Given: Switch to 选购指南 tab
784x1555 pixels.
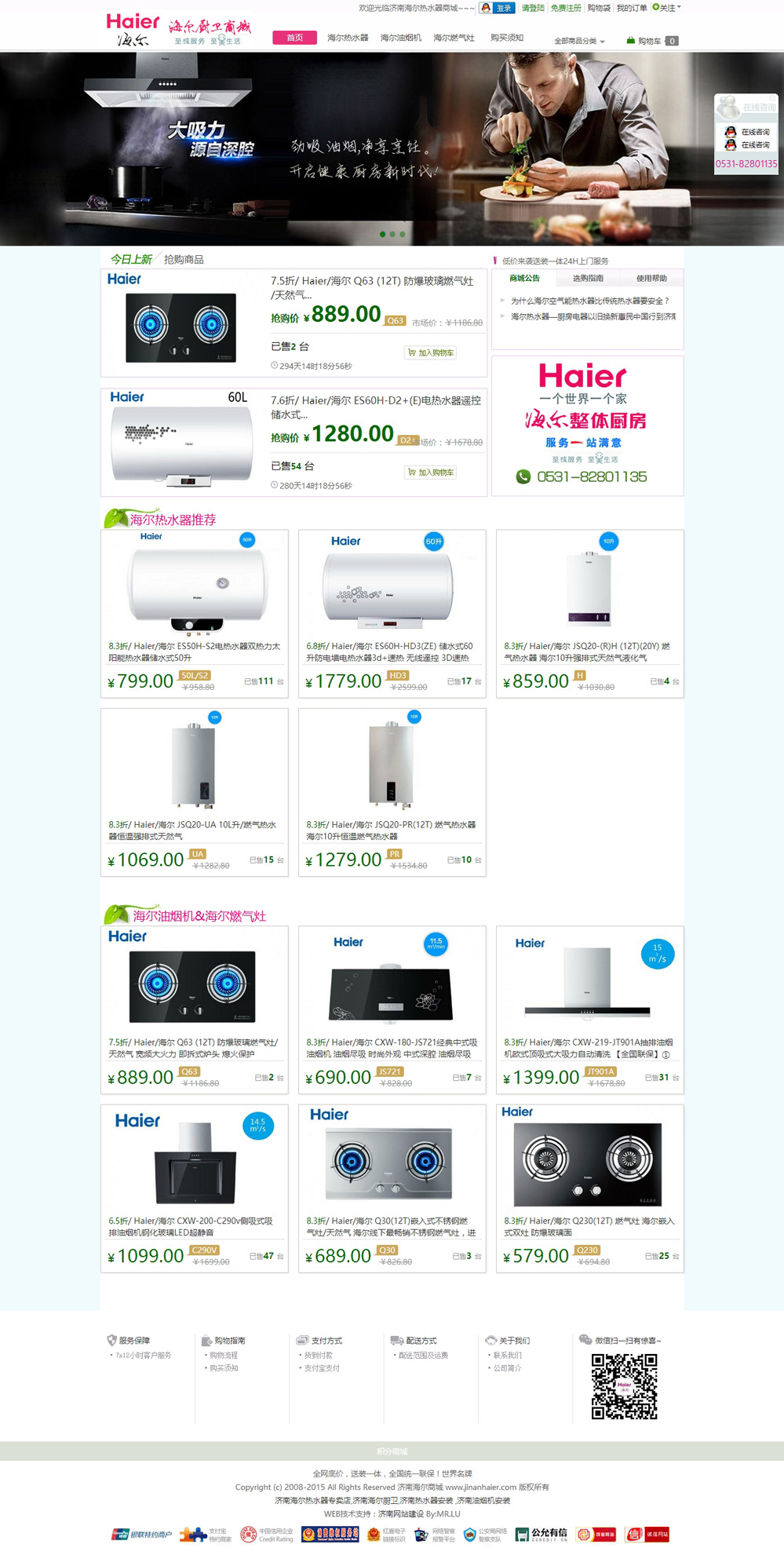Looking at the screenshot, I should point(588,278).
